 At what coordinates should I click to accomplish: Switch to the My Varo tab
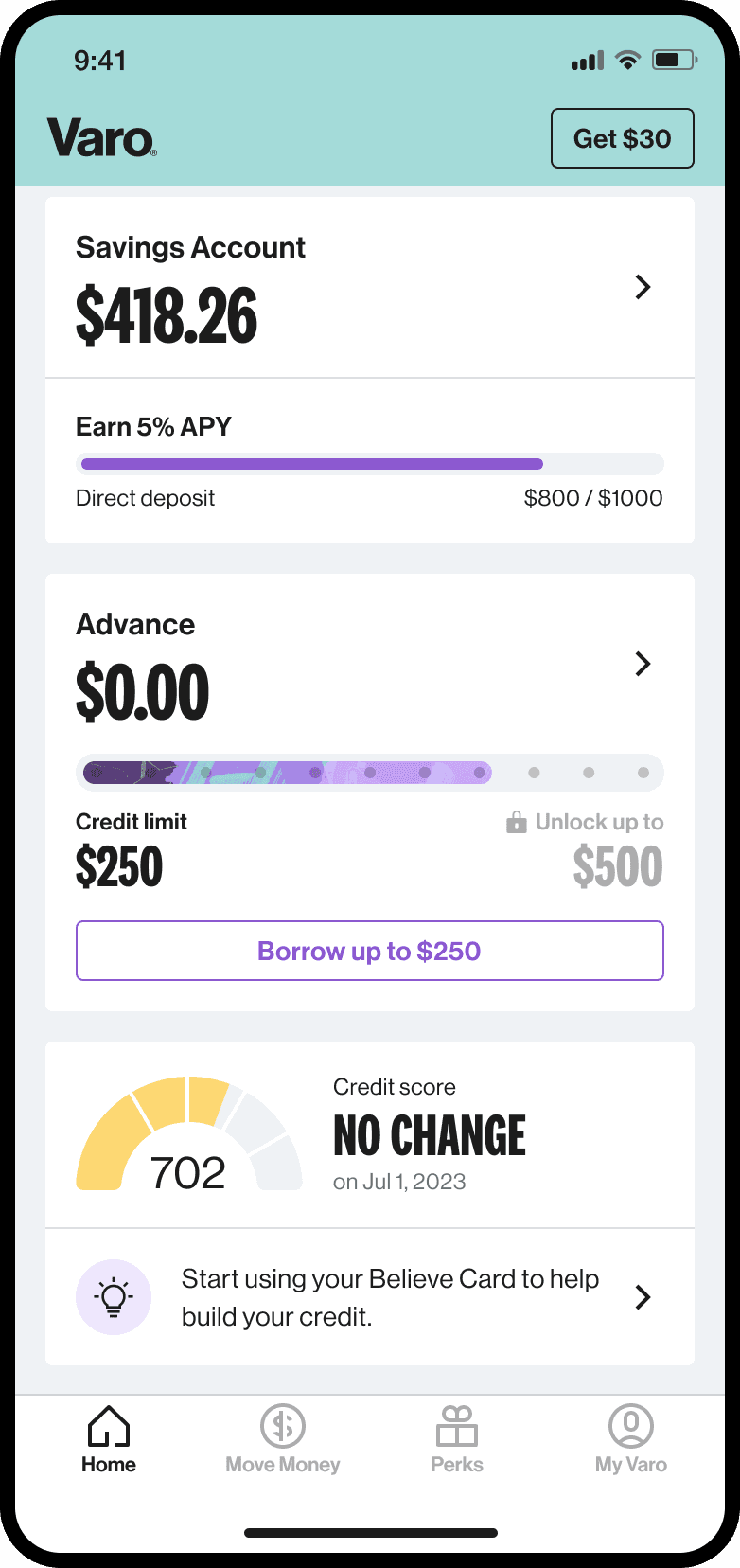point(630,1439)
